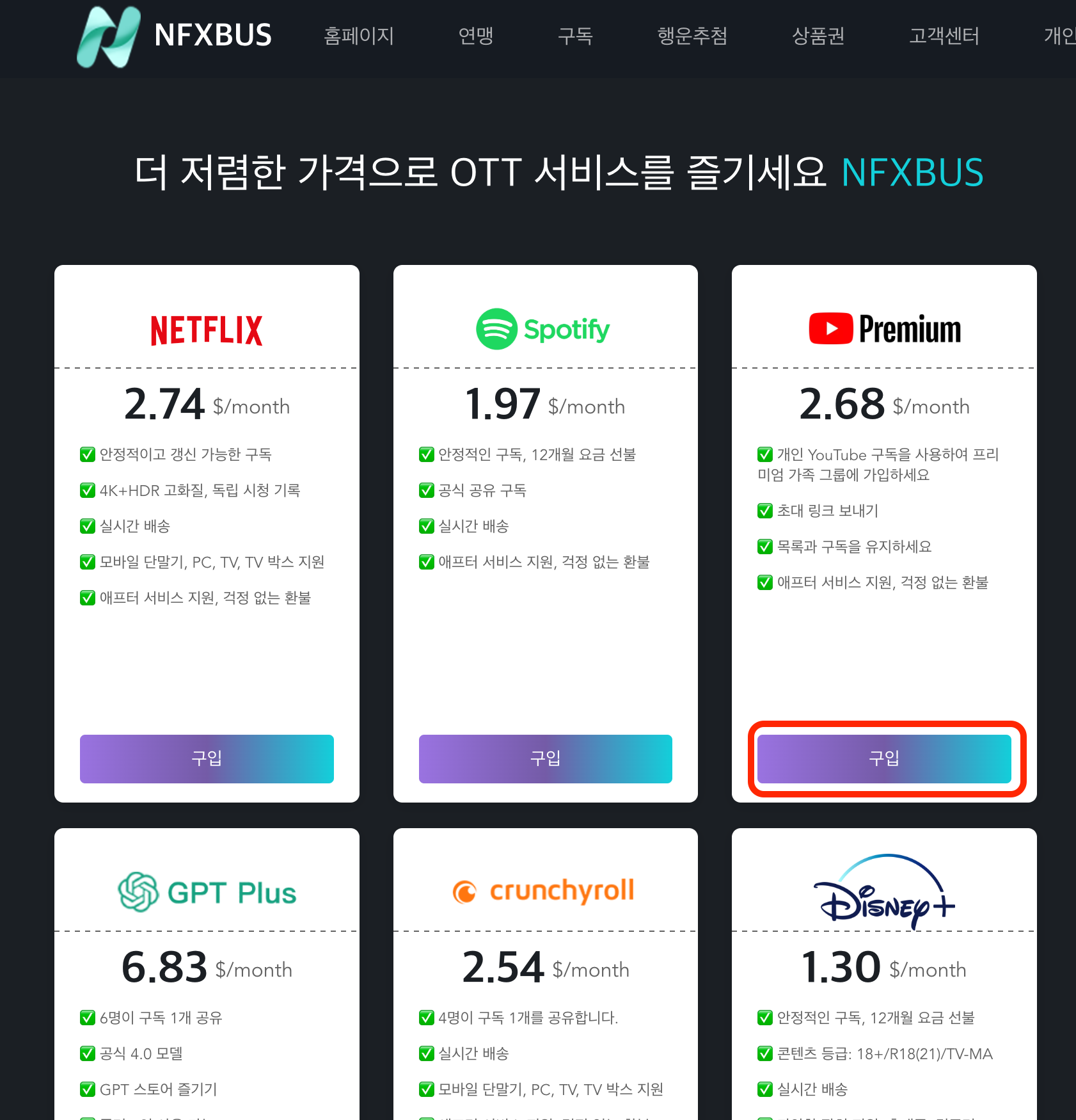Open the NFXBUS logo home link

click(x=174, y=36)
